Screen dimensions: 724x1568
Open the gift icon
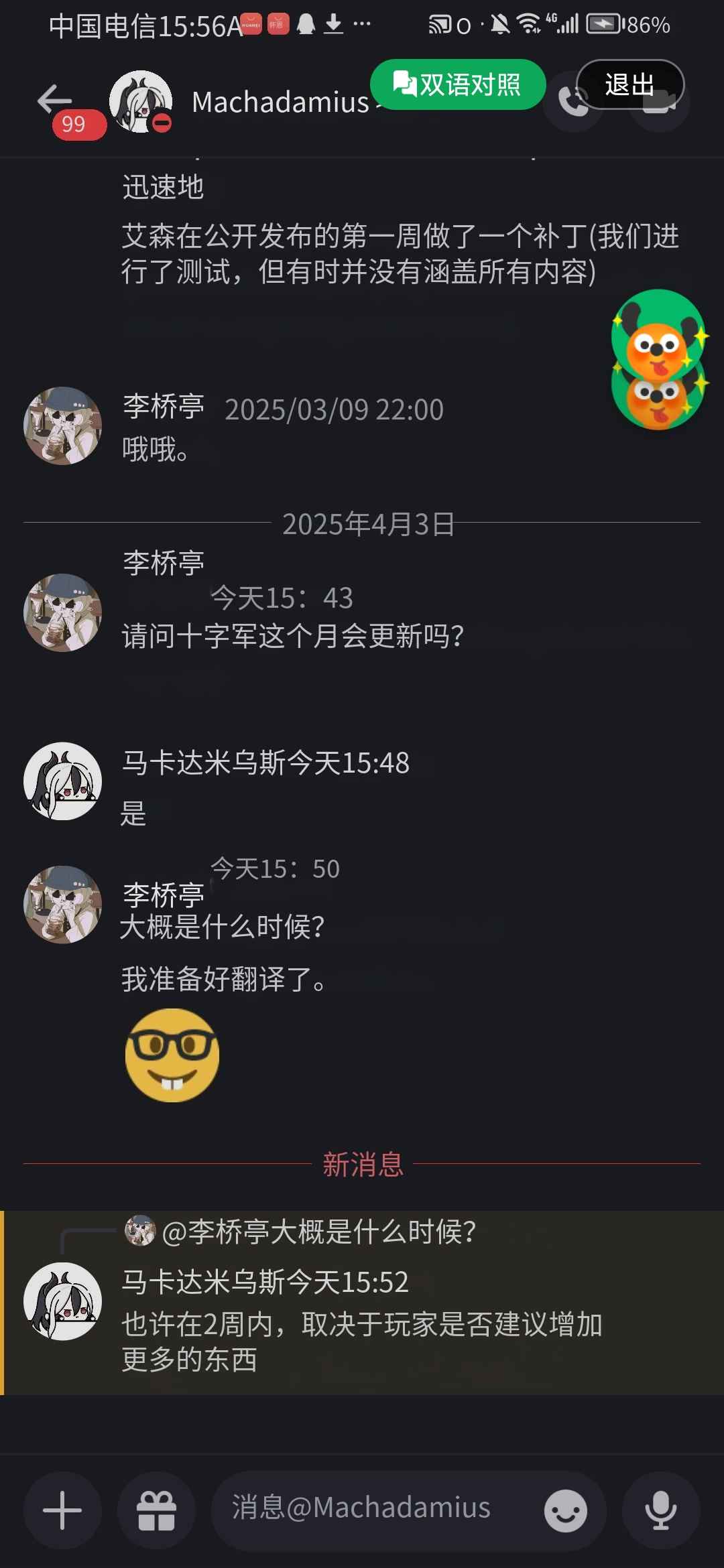click(x=156, y=1510)
